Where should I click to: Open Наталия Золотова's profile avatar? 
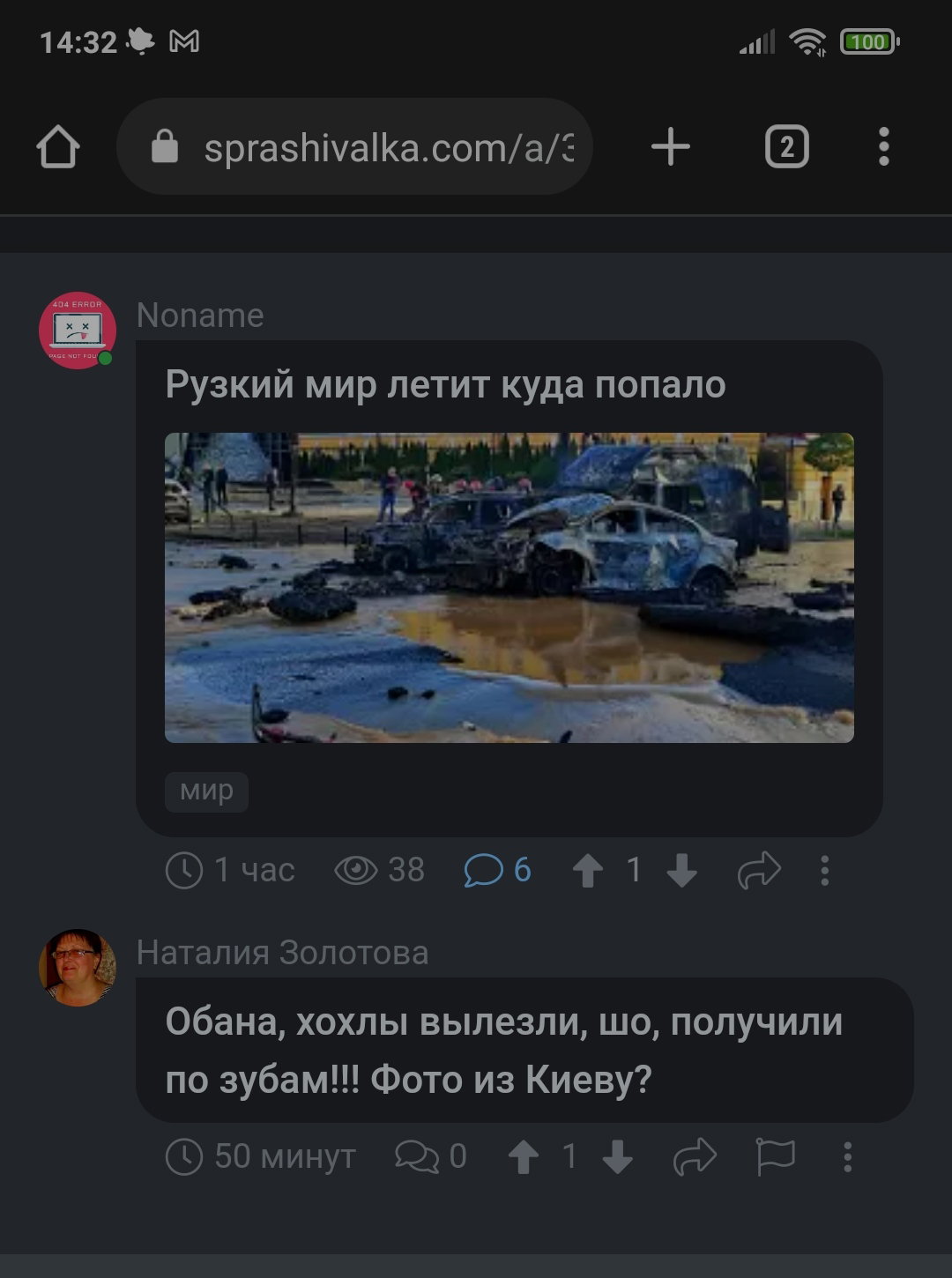(x=78, y=968)
